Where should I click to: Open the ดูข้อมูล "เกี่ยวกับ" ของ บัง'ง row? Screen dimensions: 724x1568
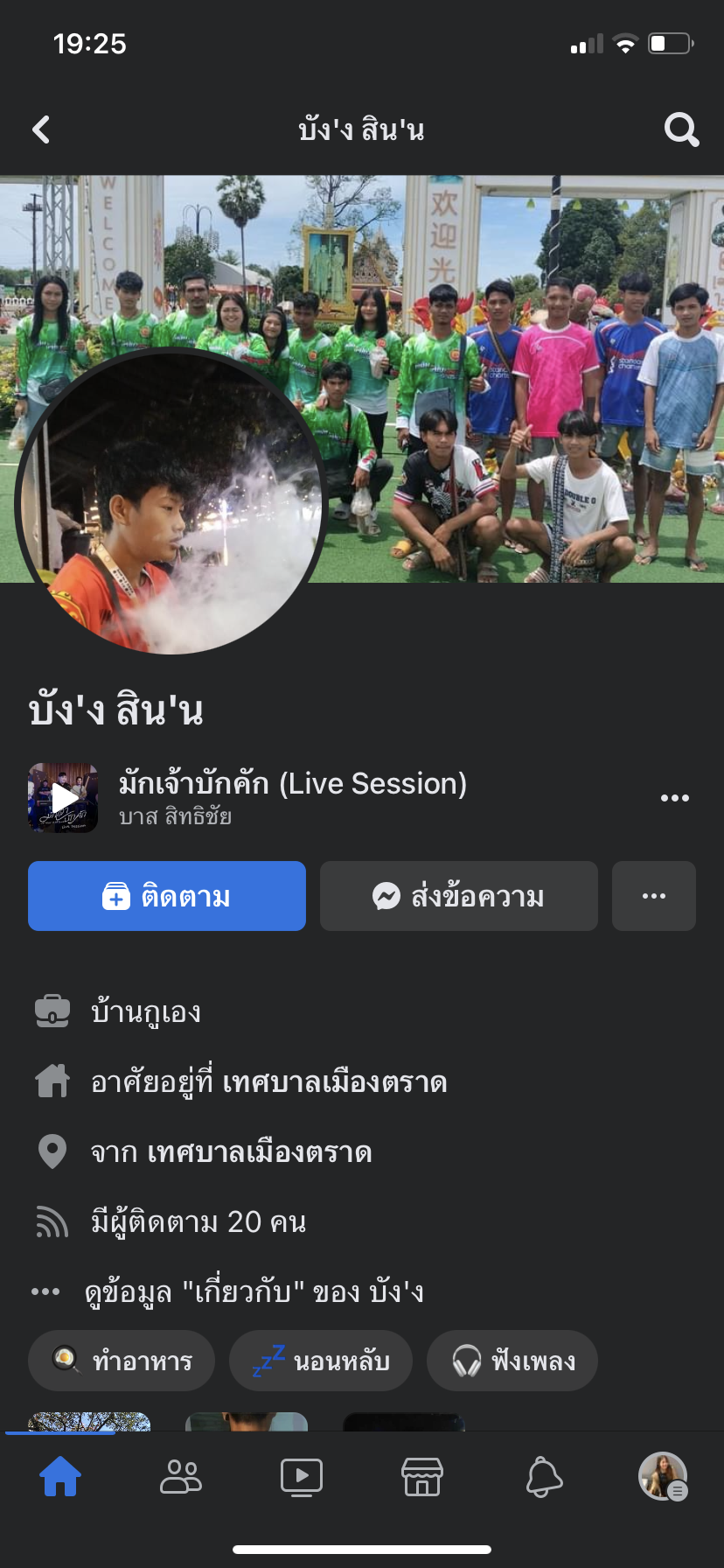pos(254,1292)
